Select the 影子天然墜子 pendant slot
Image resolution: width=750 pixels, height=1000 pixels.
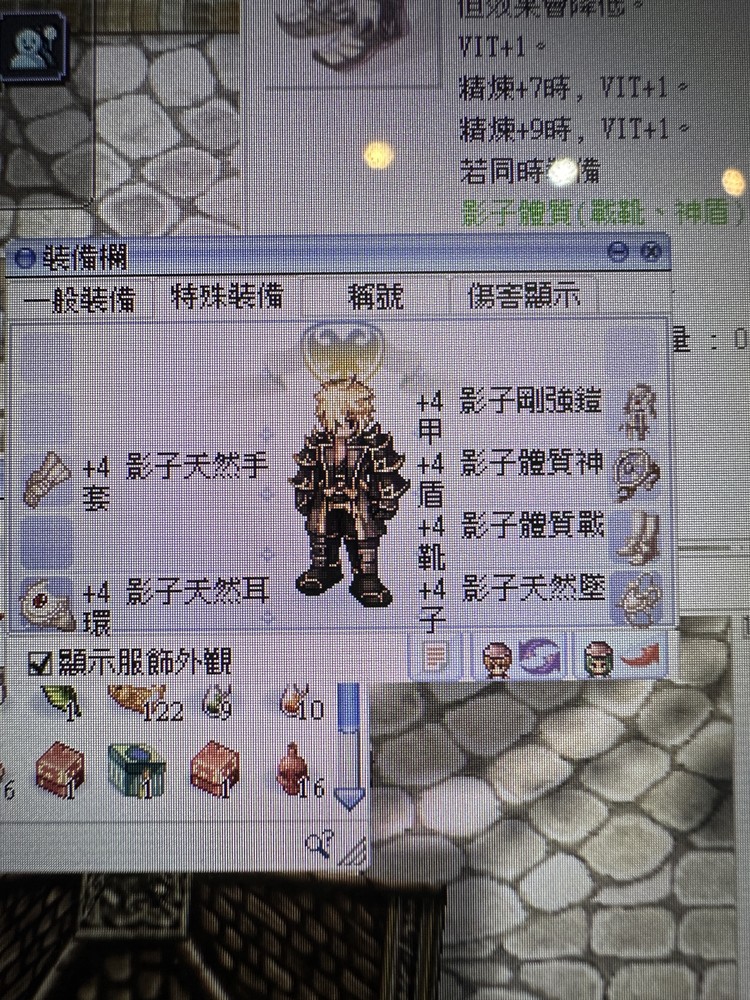click(x=636, y=599)
